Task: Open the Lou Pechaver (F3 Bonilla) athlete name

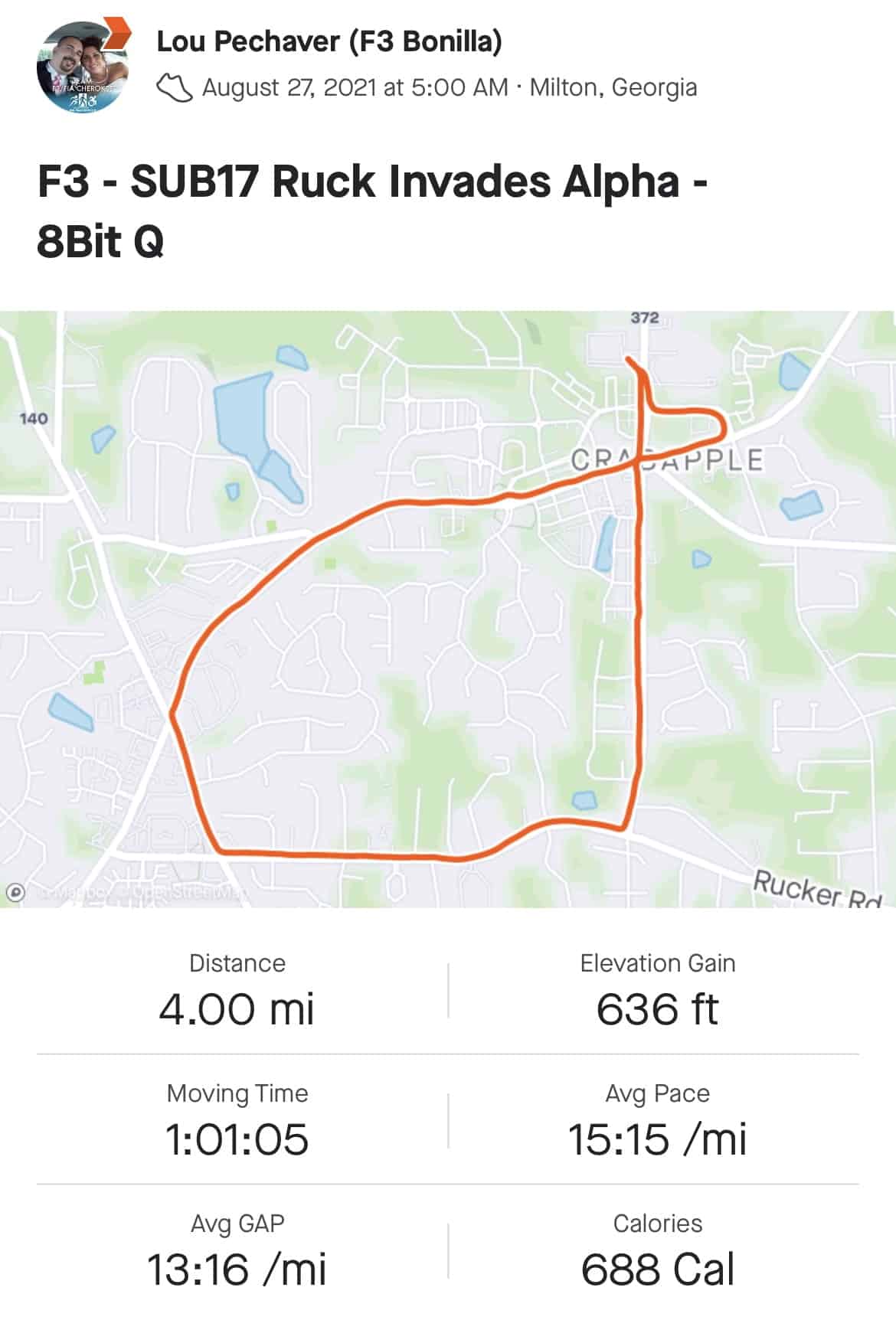Action: tap(329, 42)
